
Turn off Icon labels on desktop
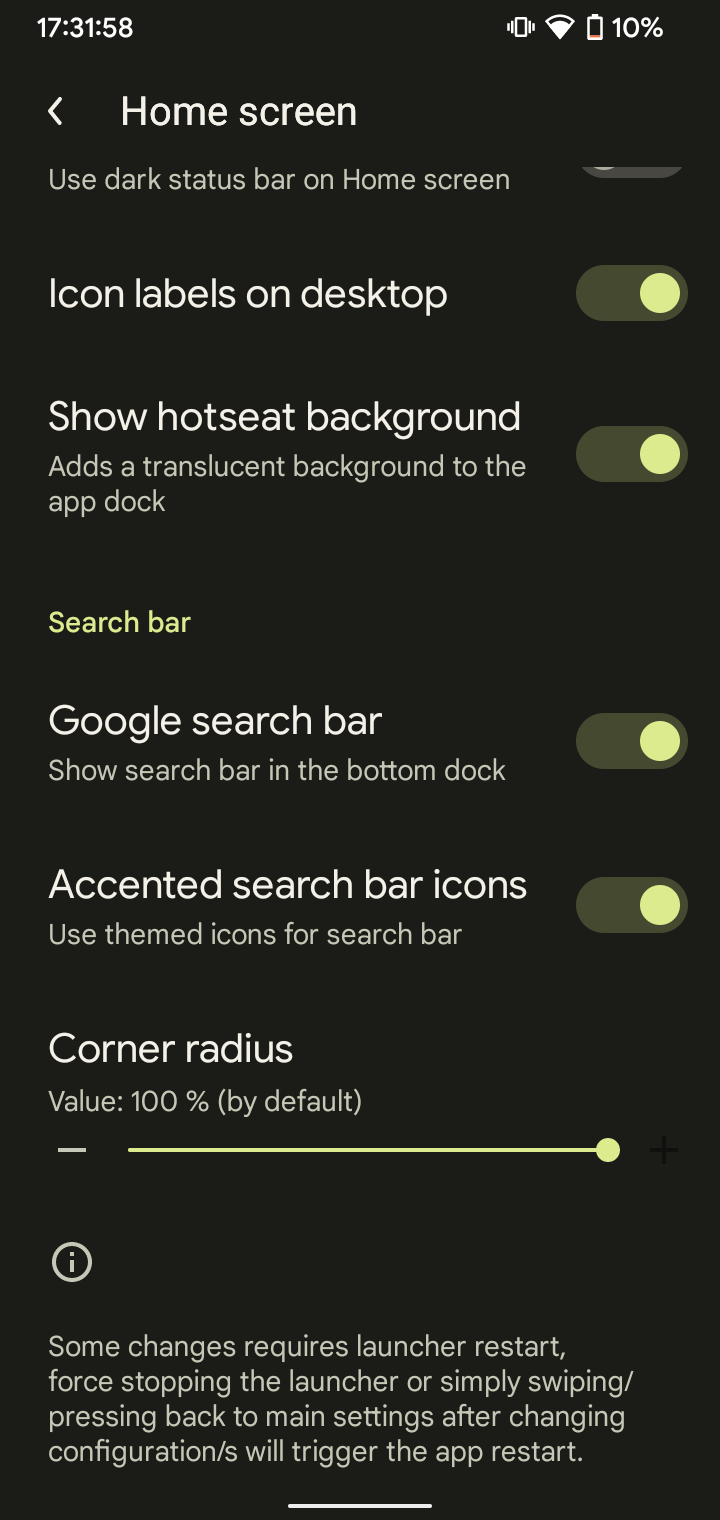click(x=631, y=293)
